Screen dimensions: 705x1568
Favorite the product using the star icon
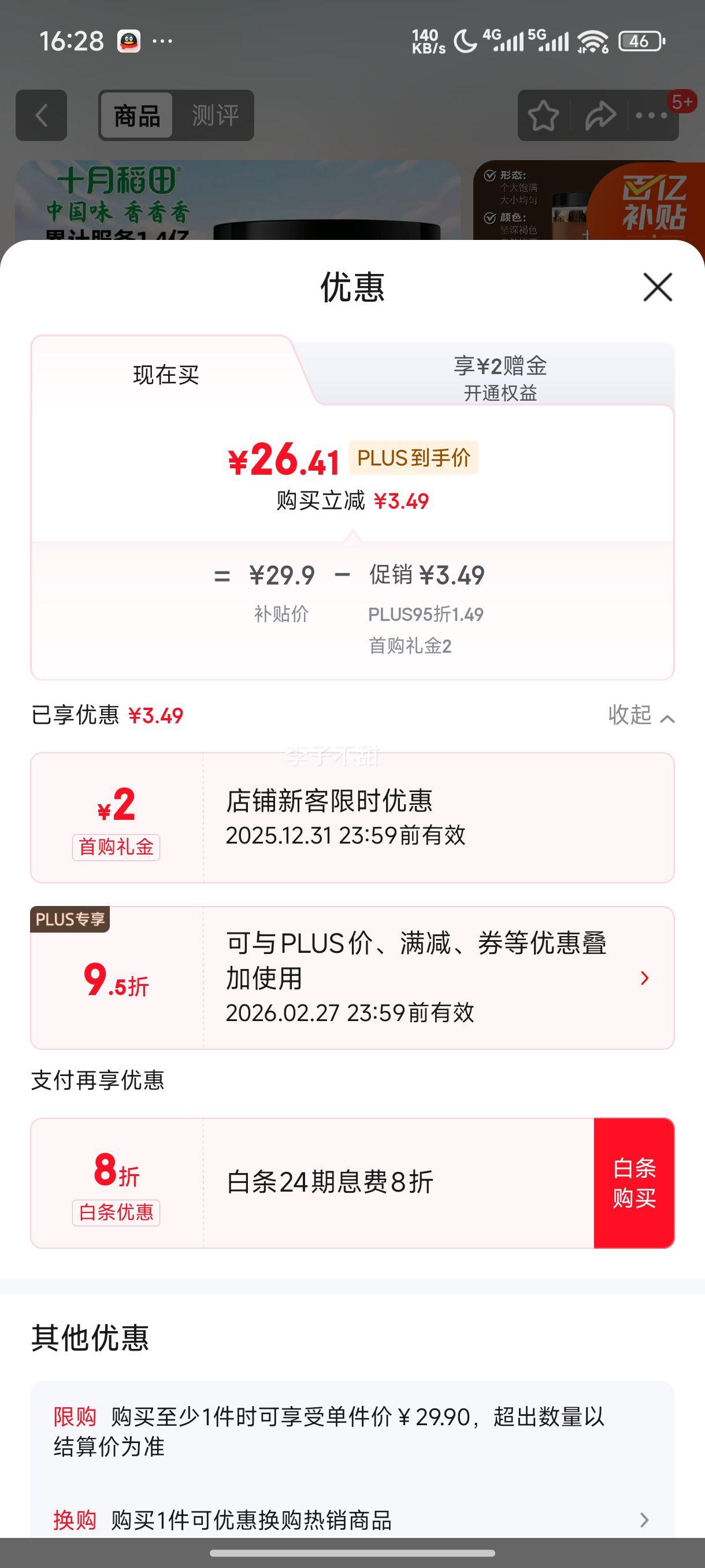(543, 116)
